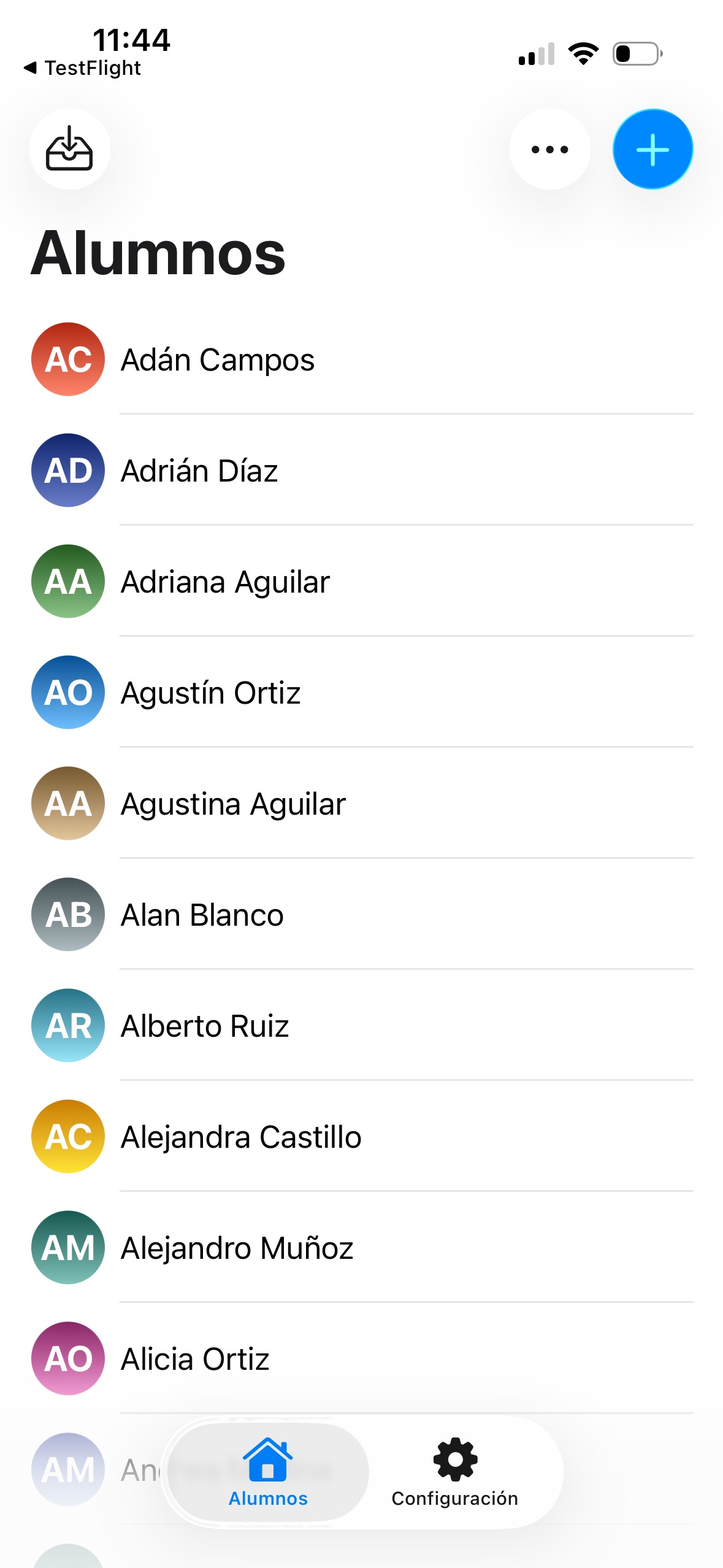This screenshot has width=723, height=1568.
Task: Select Adriana Aguilar from the list
Action: click(x=362, y=582)
